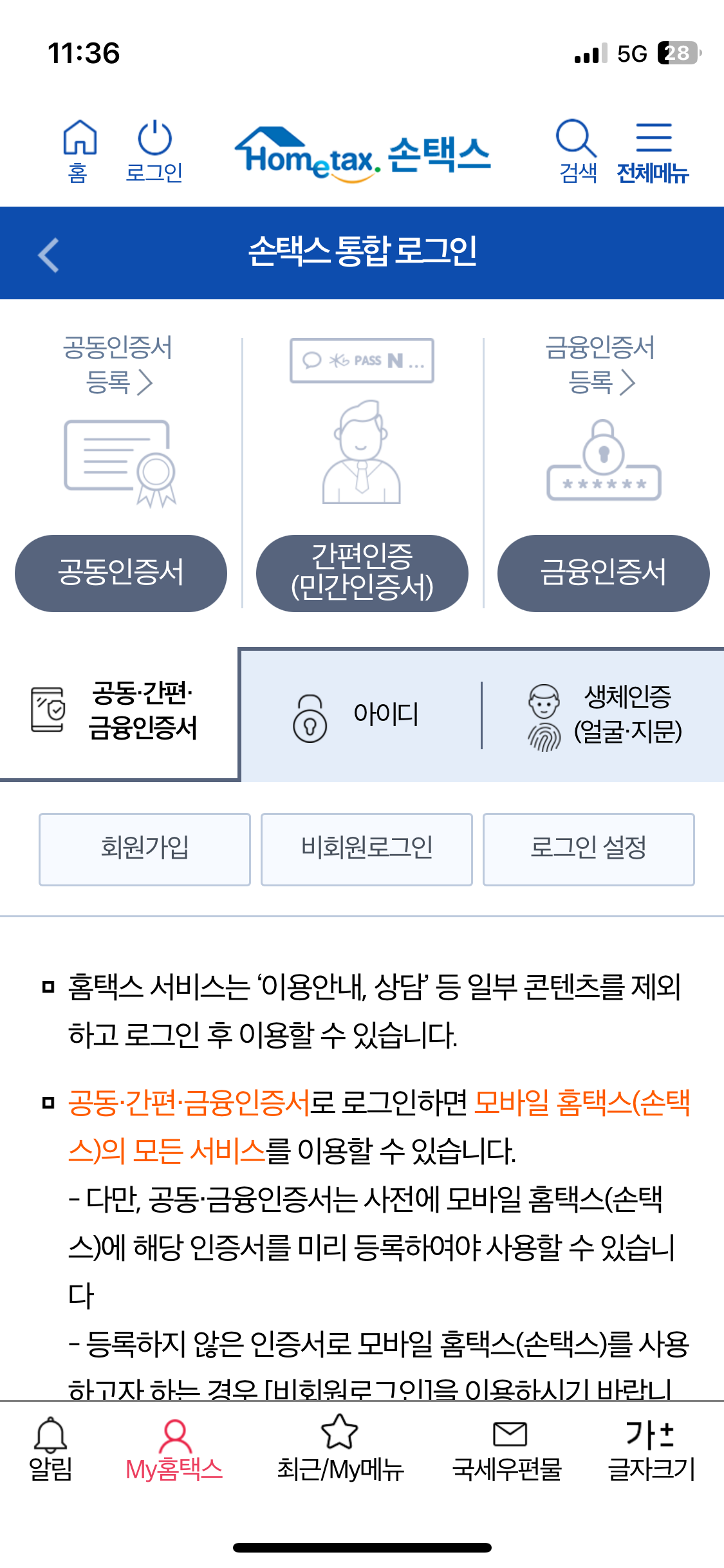Tap the 홈 home icon
Screen dimensions: 724x1568
click(x=80, y=149)
